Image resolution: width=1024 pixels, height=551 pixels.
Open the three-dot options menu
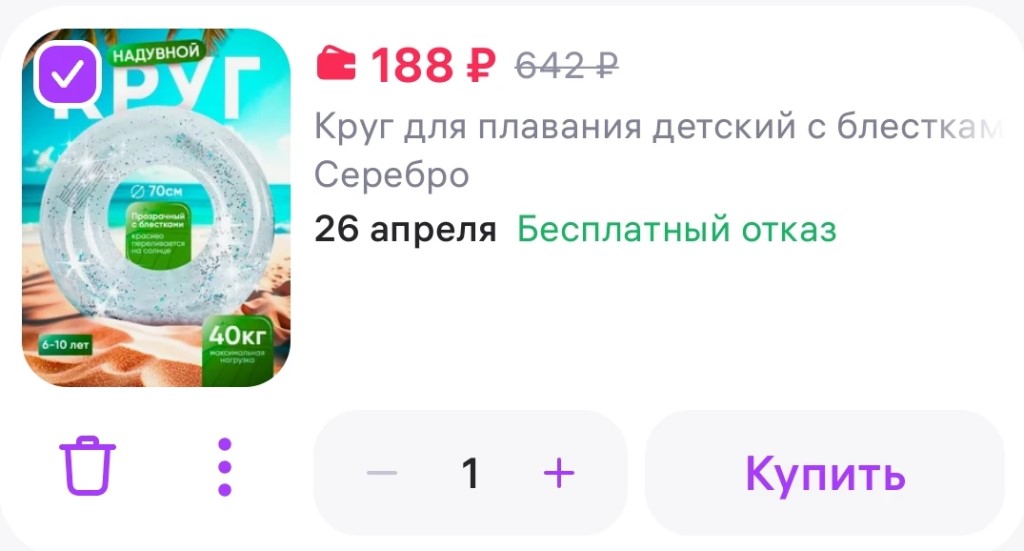click(x=225, y=467)
